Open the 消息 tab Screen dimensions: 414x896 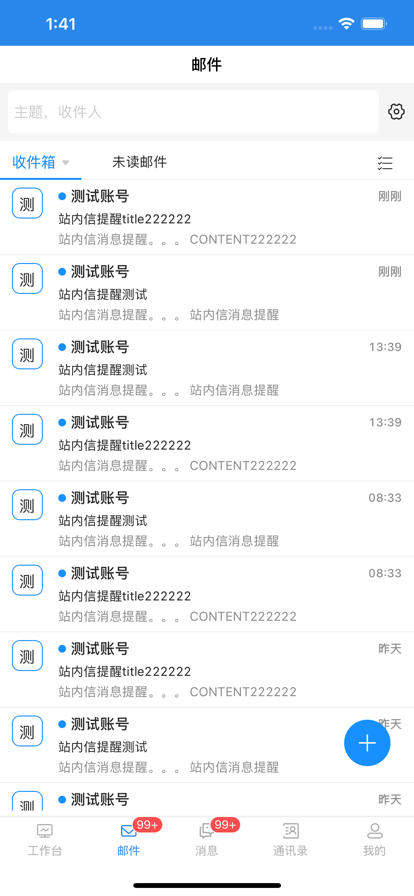click(206, 839)
